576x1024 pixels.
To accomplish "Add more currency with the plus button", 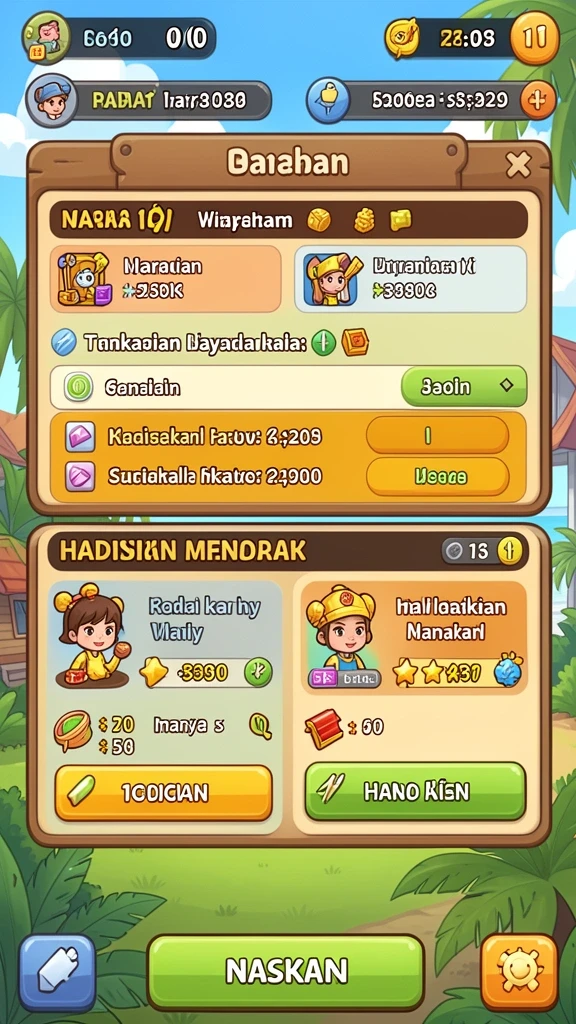I will [x=538, y=101].
